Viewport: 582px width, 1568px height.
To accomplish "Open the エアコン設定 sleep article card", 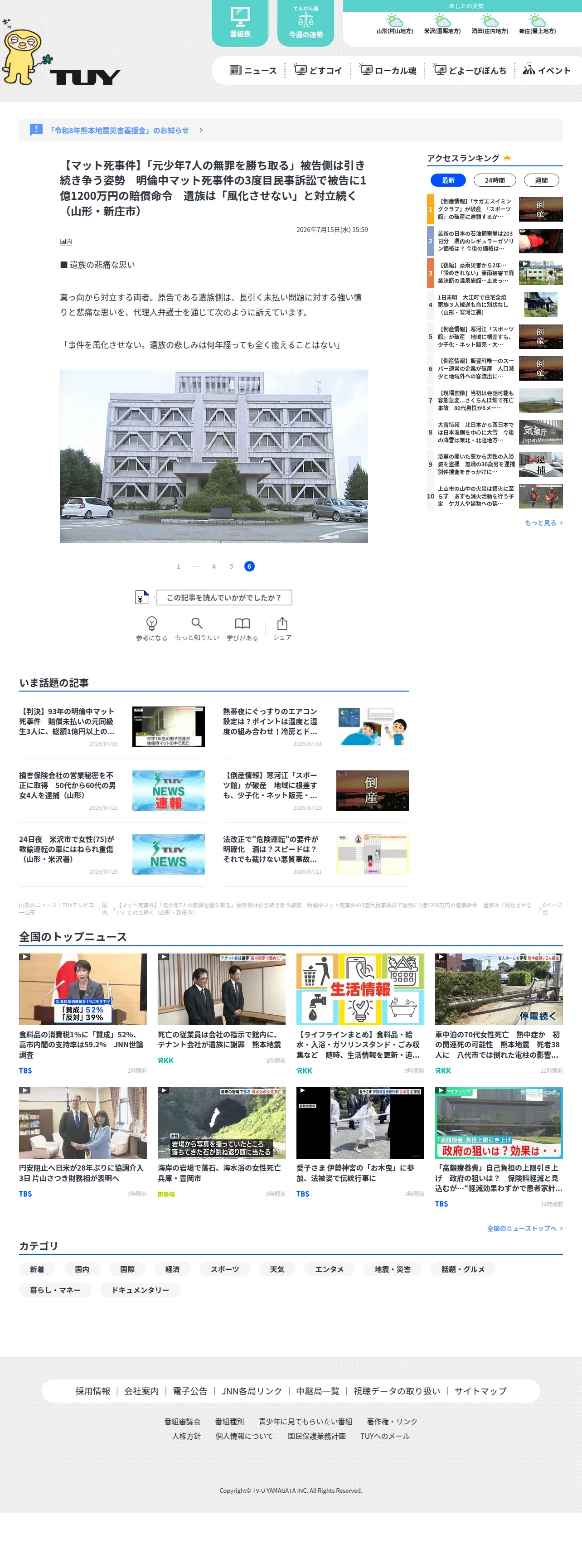I will coord(315,727).
